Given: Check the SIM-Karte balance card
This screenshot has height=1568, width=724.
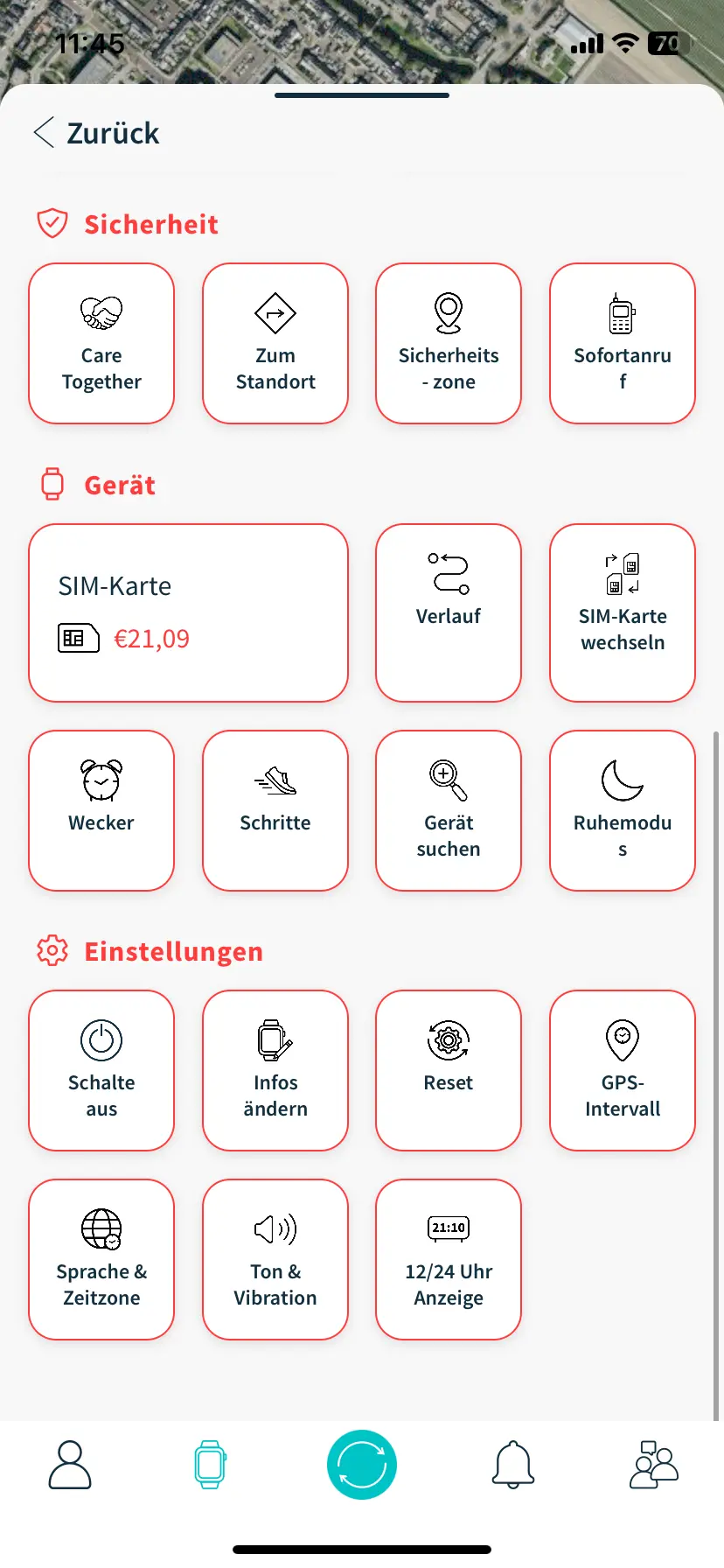Looking at the screenshot, I should (x=188, y=612).
